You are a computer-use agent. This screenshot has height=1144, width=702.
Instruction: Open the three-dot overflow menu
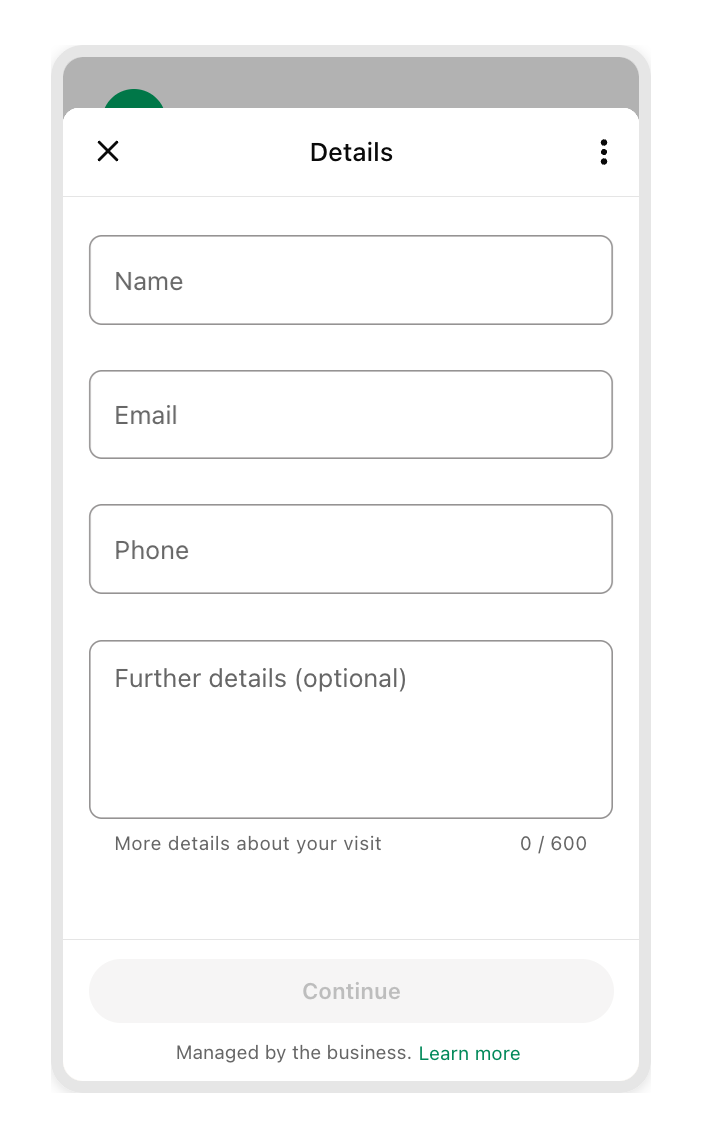point(603,152)
